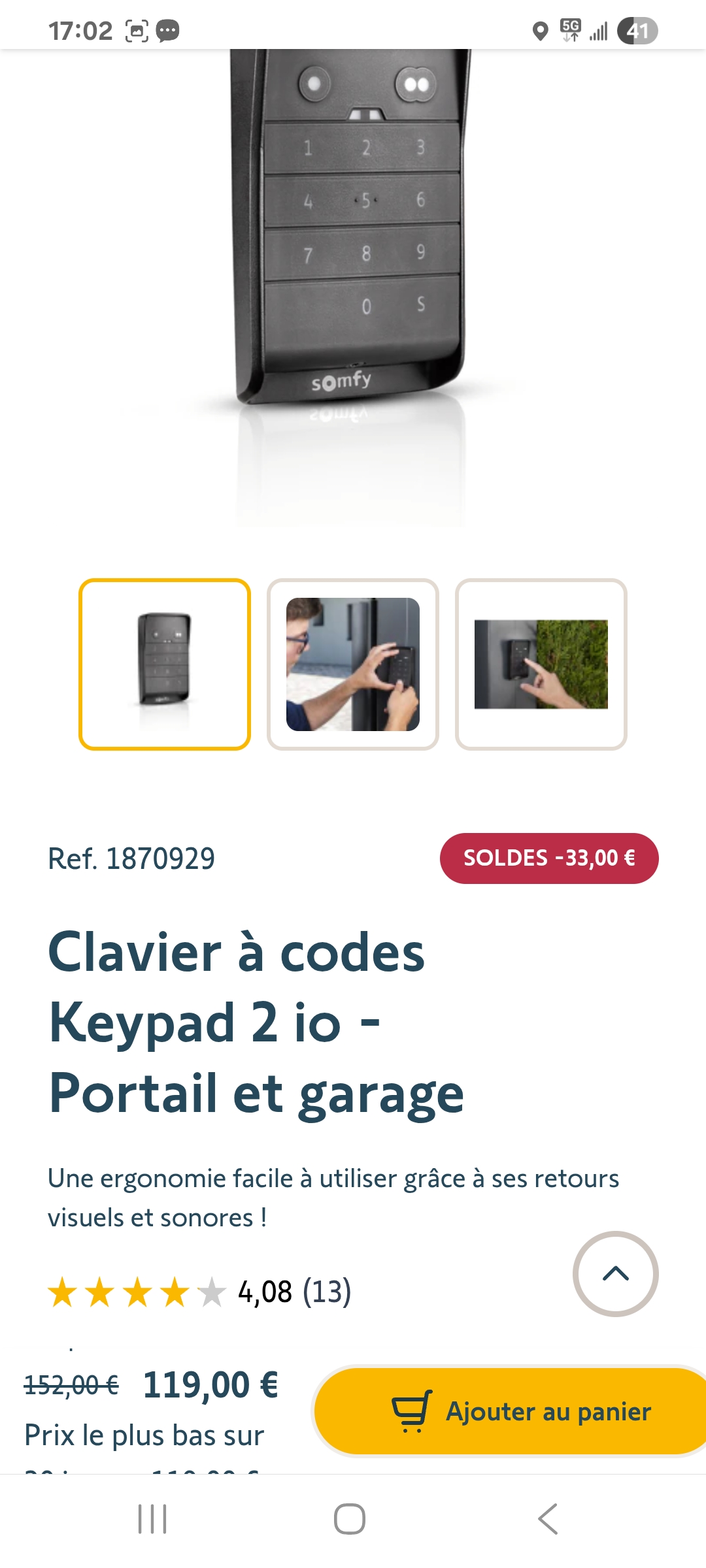The height and width of the screenshot is (1568, 706).
Task: Tap the scroll-to-top arrow button
Action: (x=615, y=1273)
